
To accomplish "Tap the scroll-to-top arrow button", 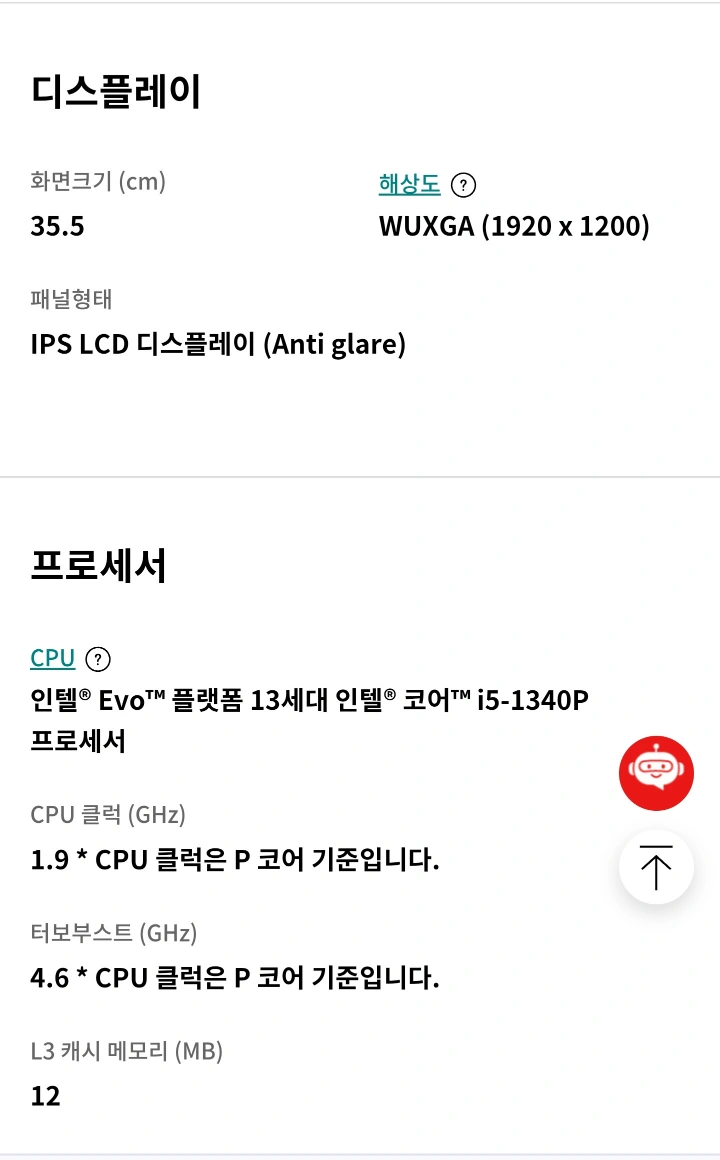I will pyautogui.click(x=656, y=867).
